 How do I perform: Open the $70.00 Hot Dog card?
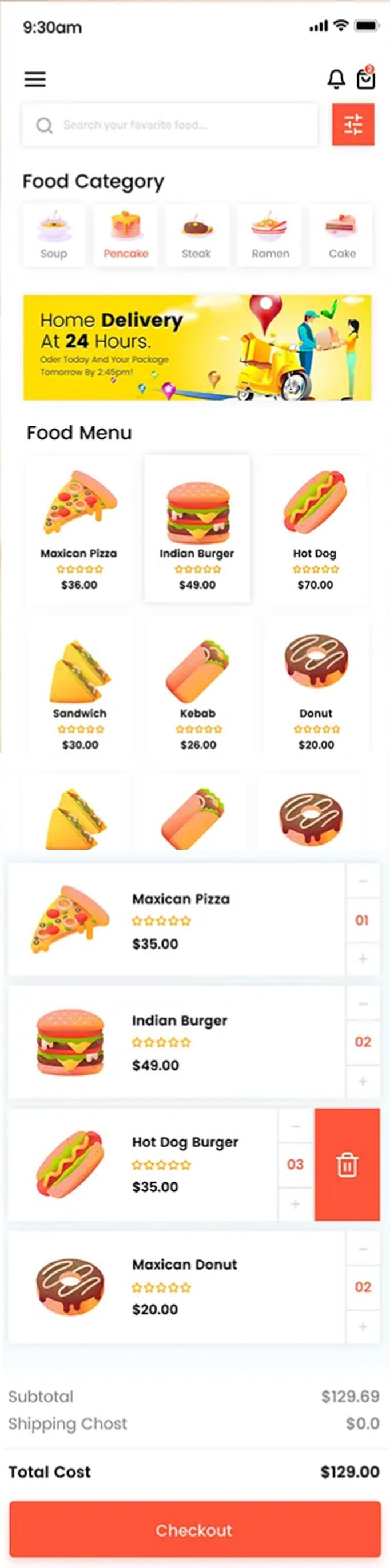pos(315,529)
